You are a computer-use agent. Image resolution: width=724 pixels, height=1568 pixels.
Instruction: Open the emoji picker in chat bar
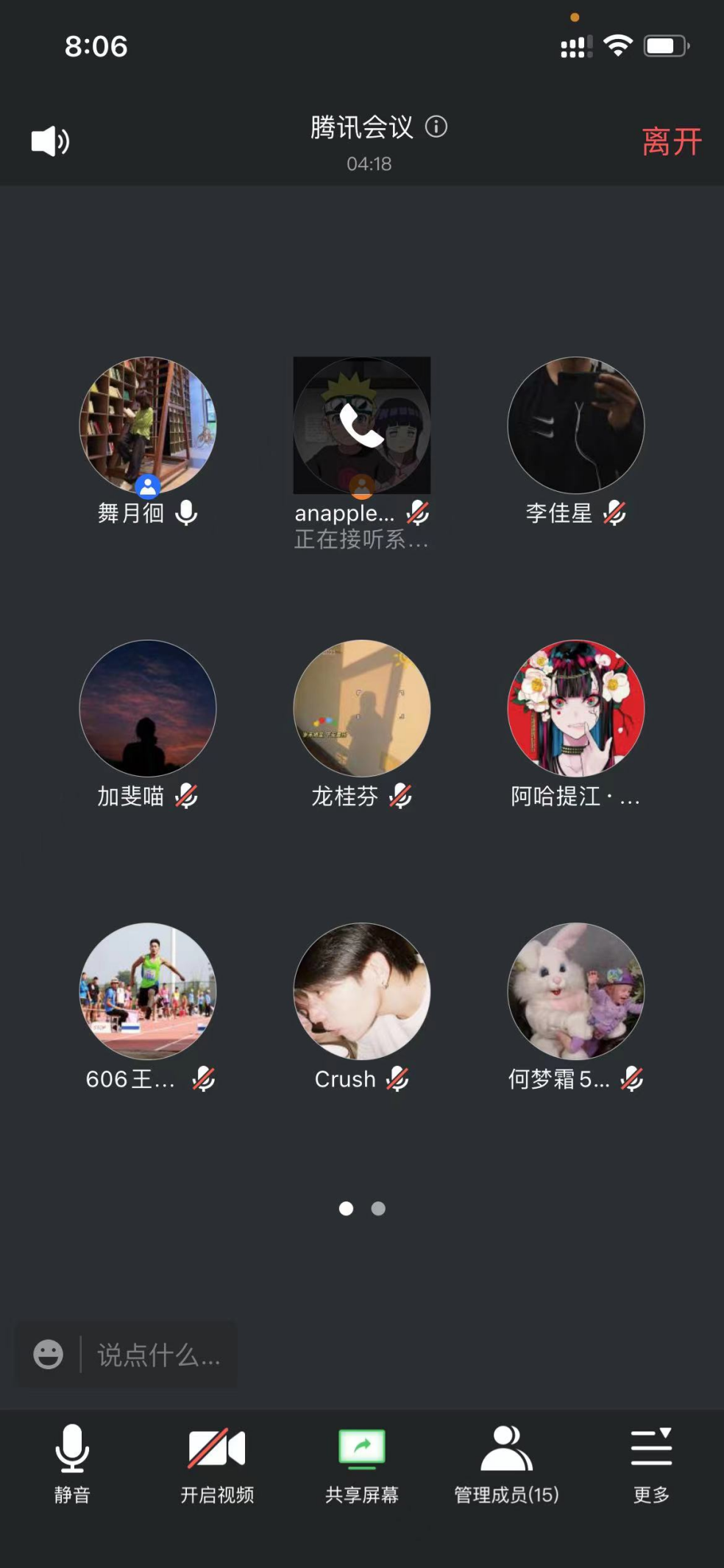click(49, 1354)
